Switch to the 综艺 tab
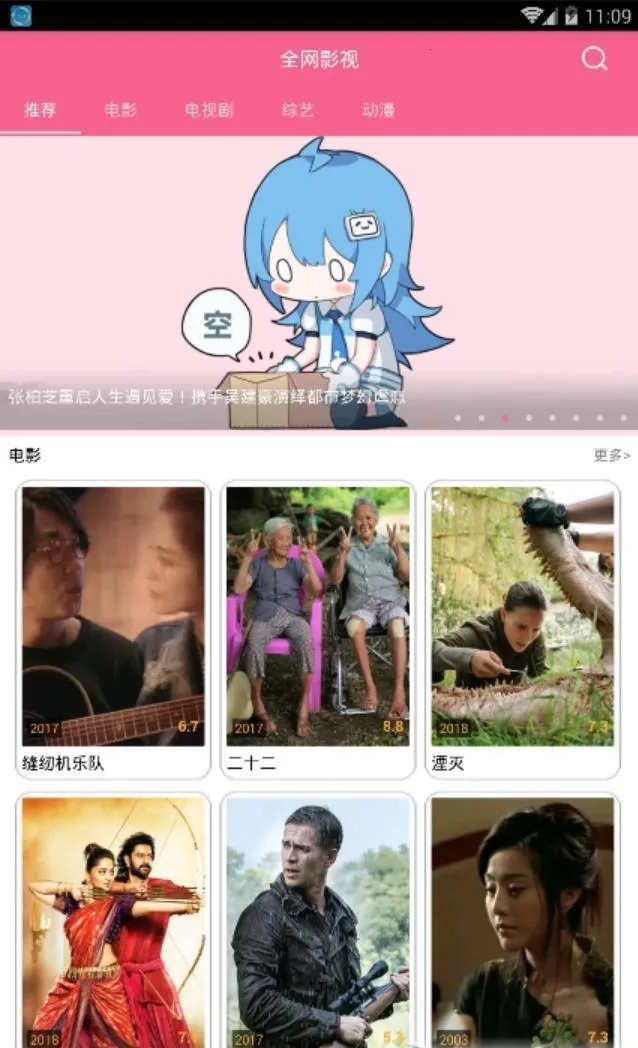Viewport: 638px width, 1048px height. pyautogui.click(x=298, y=110)
